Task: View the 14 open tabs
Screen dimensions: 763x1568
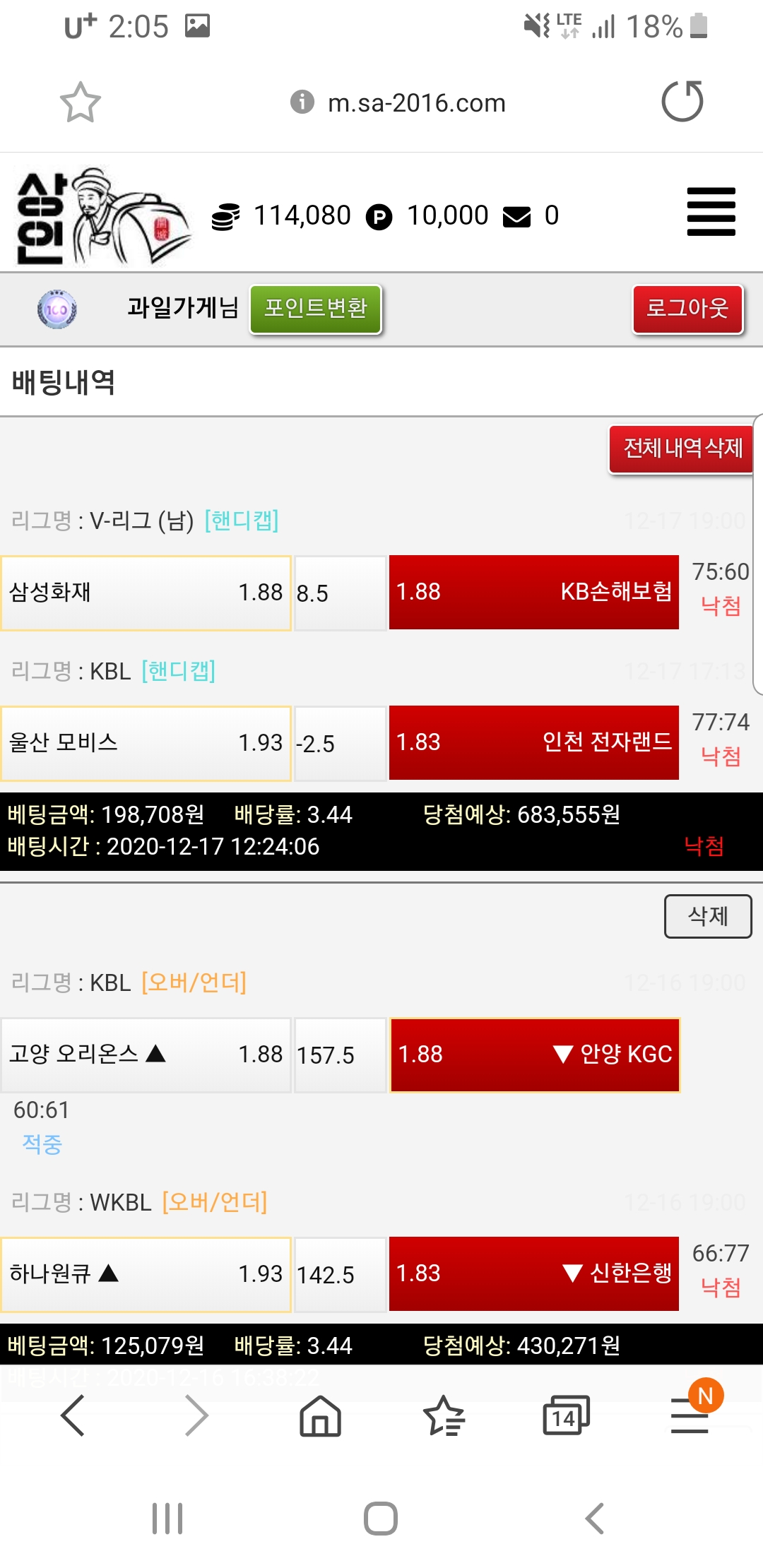Action: click(x=566, y=1415)
